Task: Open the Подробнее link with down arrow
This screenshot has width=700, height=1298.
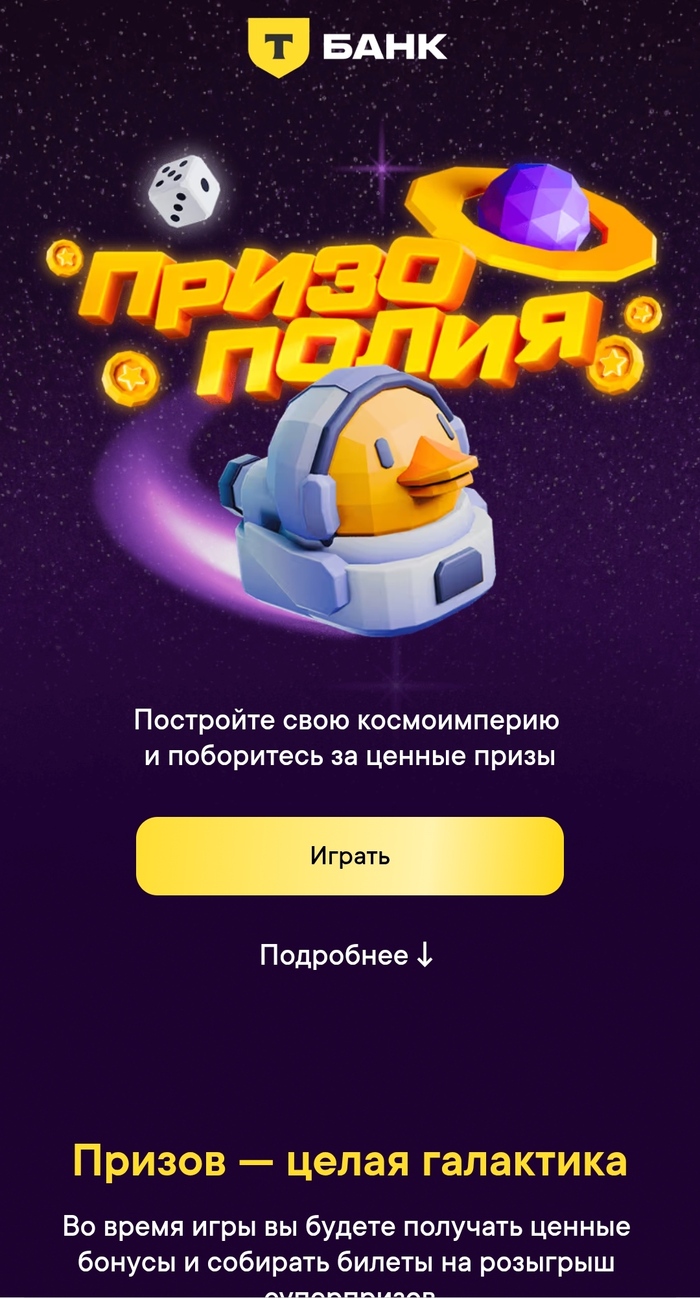Action: pyautogui.click(x=347, y=955)
